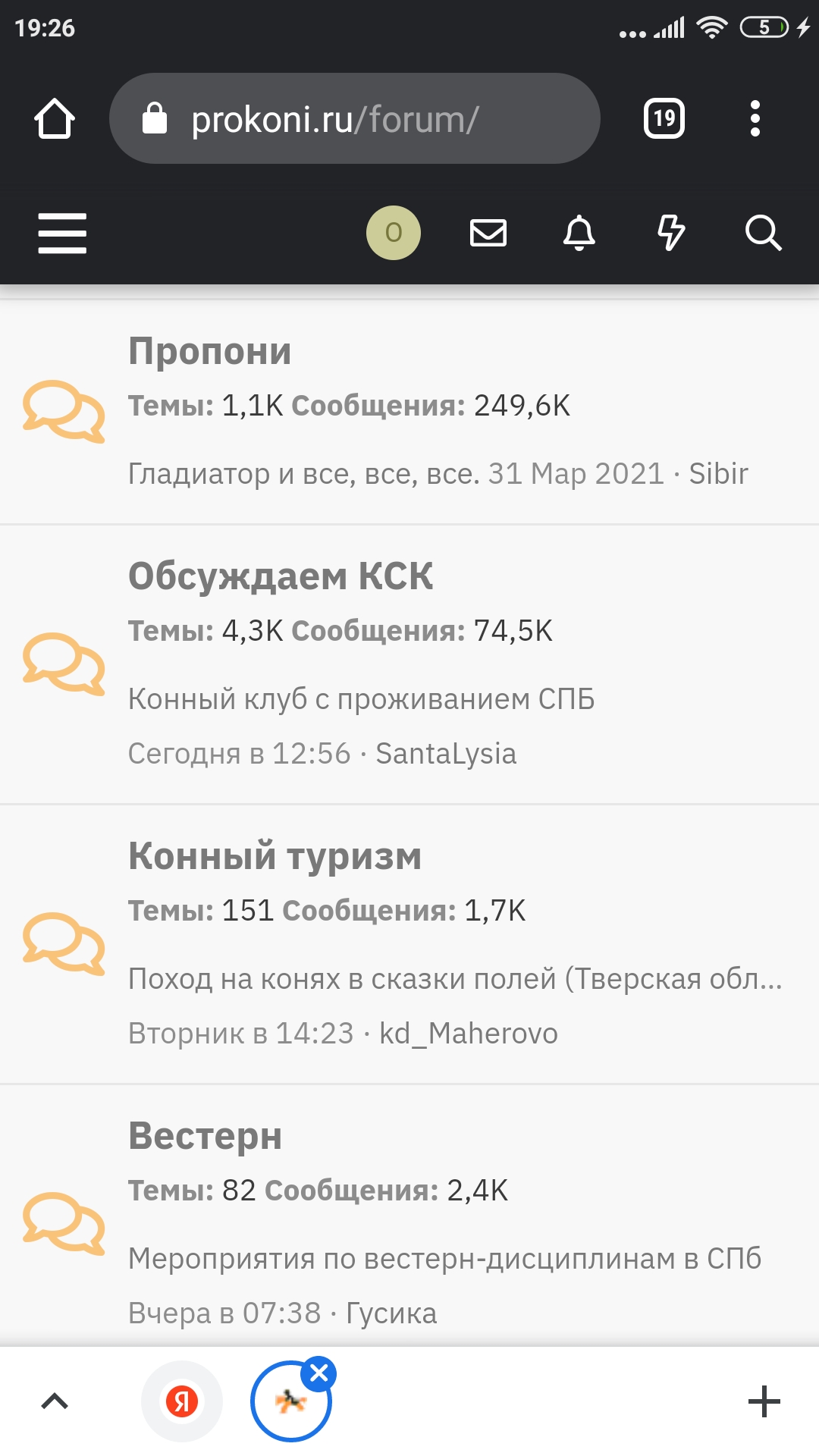This screenshot has width=819, height=1456.
Task: Open the forum search
Action: click(763, 233)
